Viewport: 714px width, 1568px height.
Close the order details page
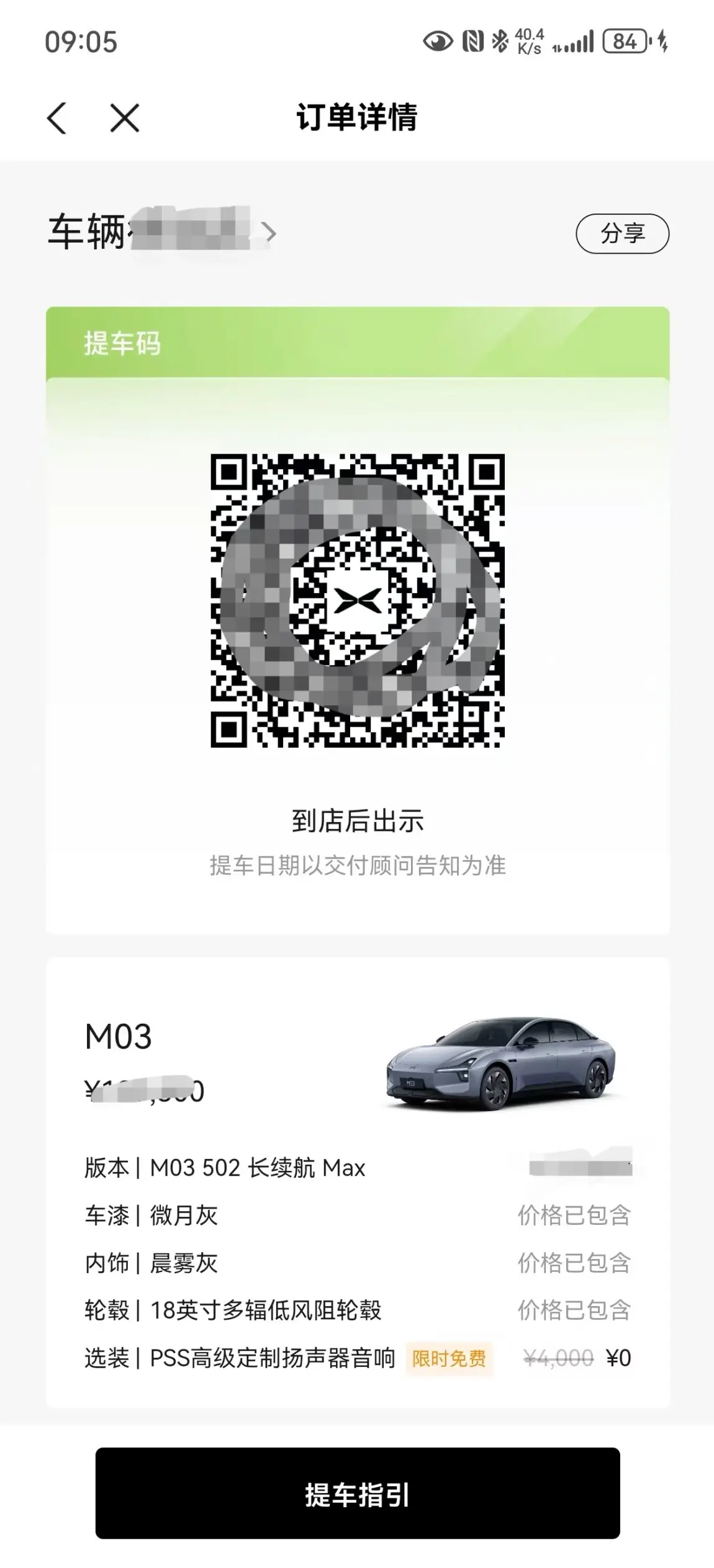[x=124, y=118]
